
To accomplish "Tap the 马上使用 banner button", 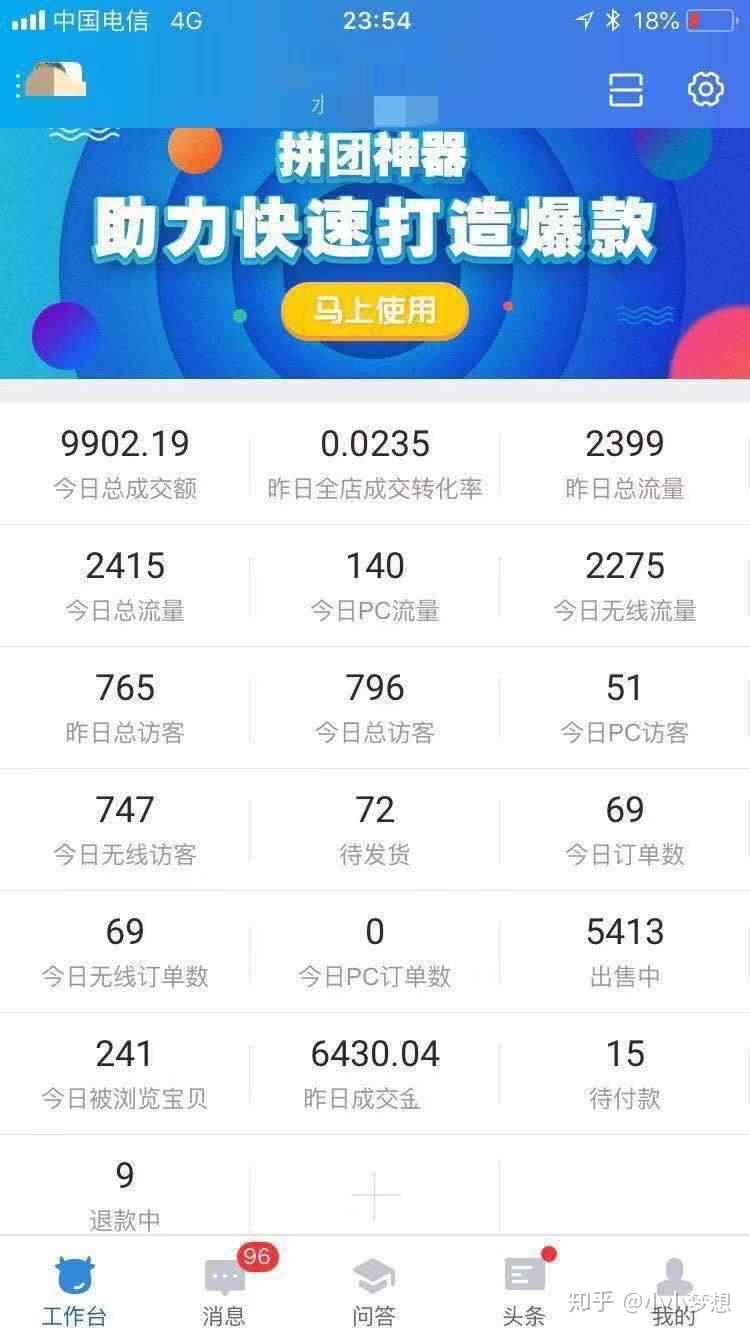I will pyautogui.click(x=375, y=310).
